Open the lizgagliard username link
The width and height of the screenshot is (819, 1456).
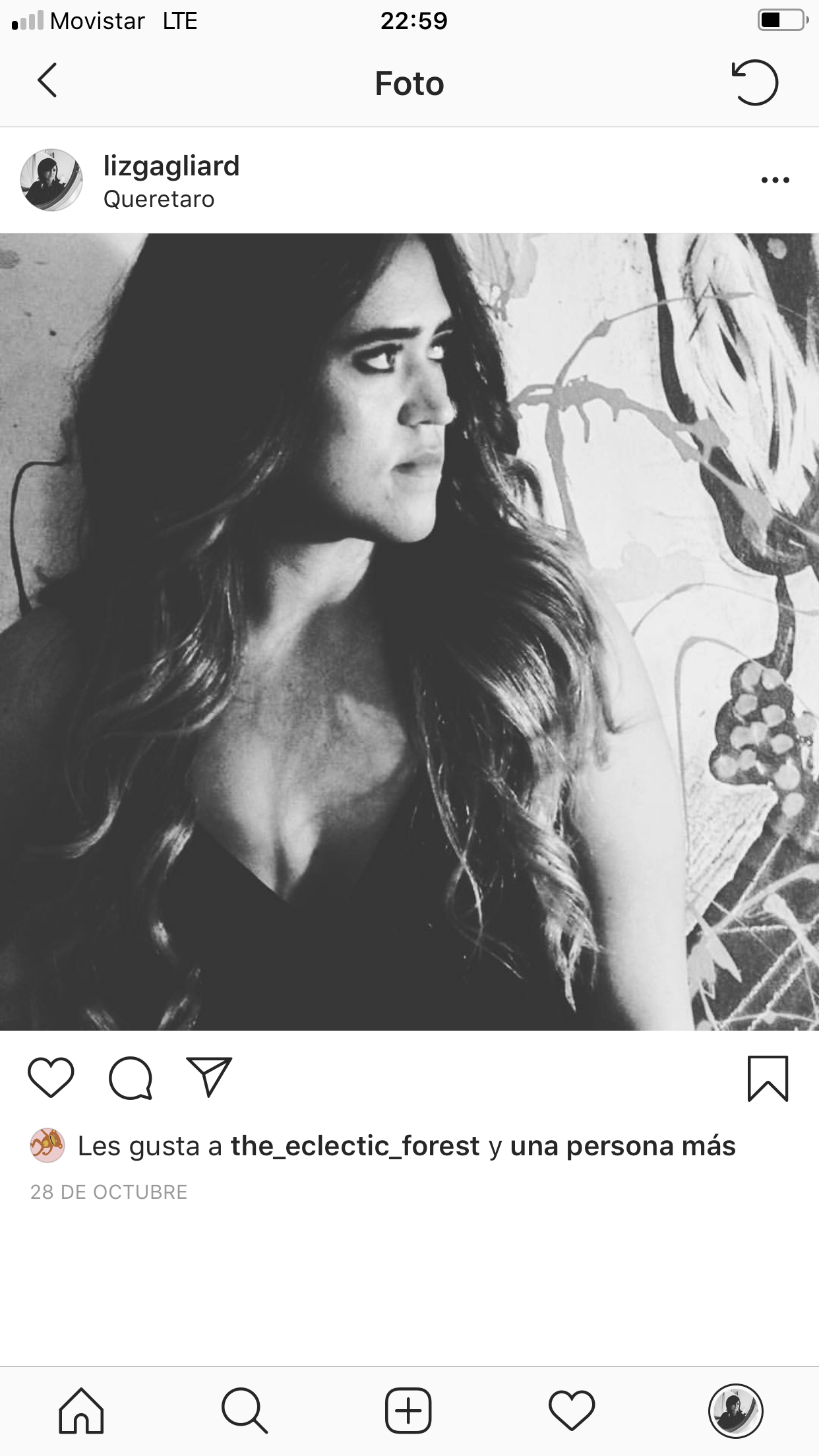click(171, 166)
